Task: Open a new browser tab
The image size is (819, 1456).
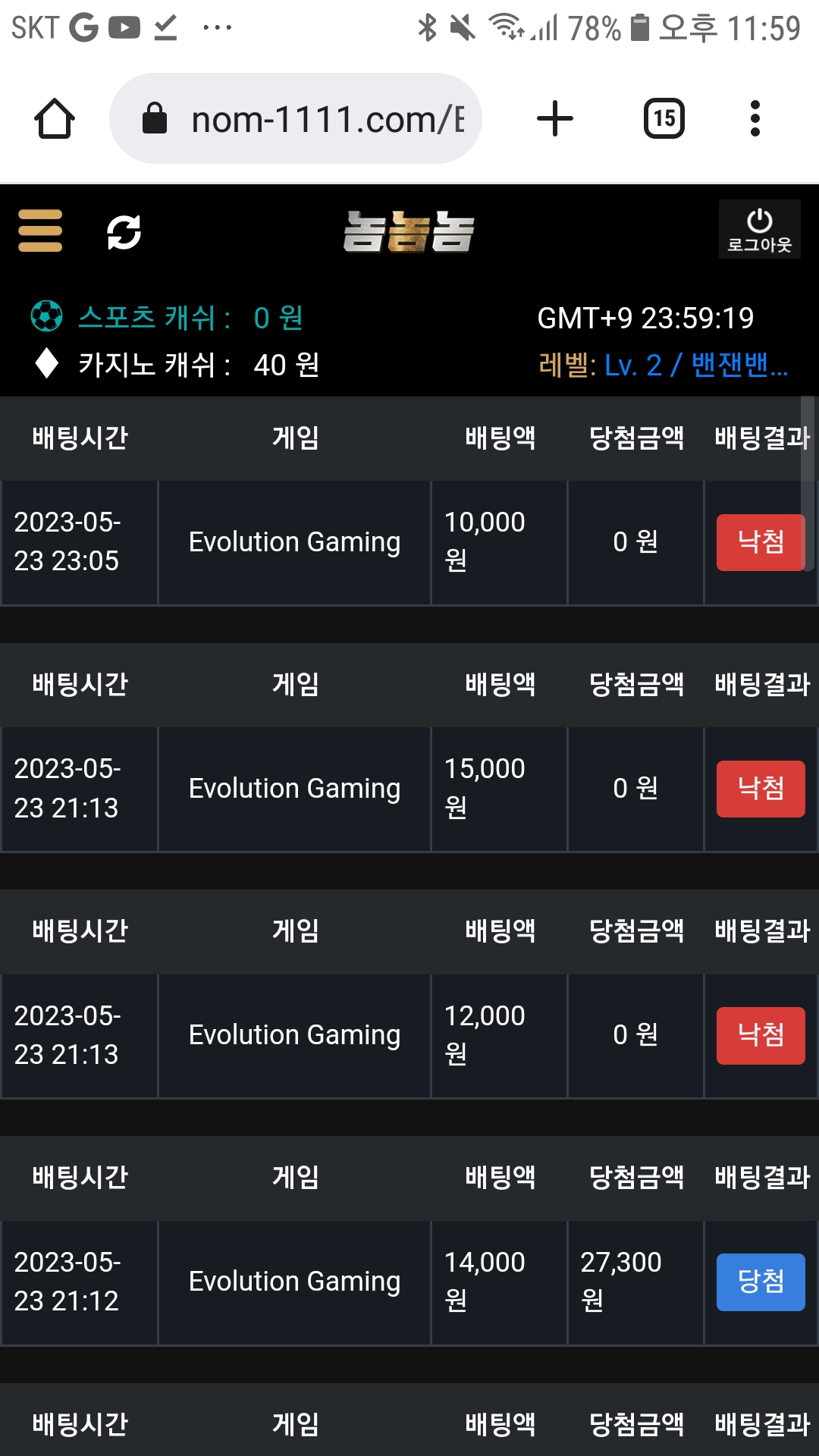Action: coord(555,119)
